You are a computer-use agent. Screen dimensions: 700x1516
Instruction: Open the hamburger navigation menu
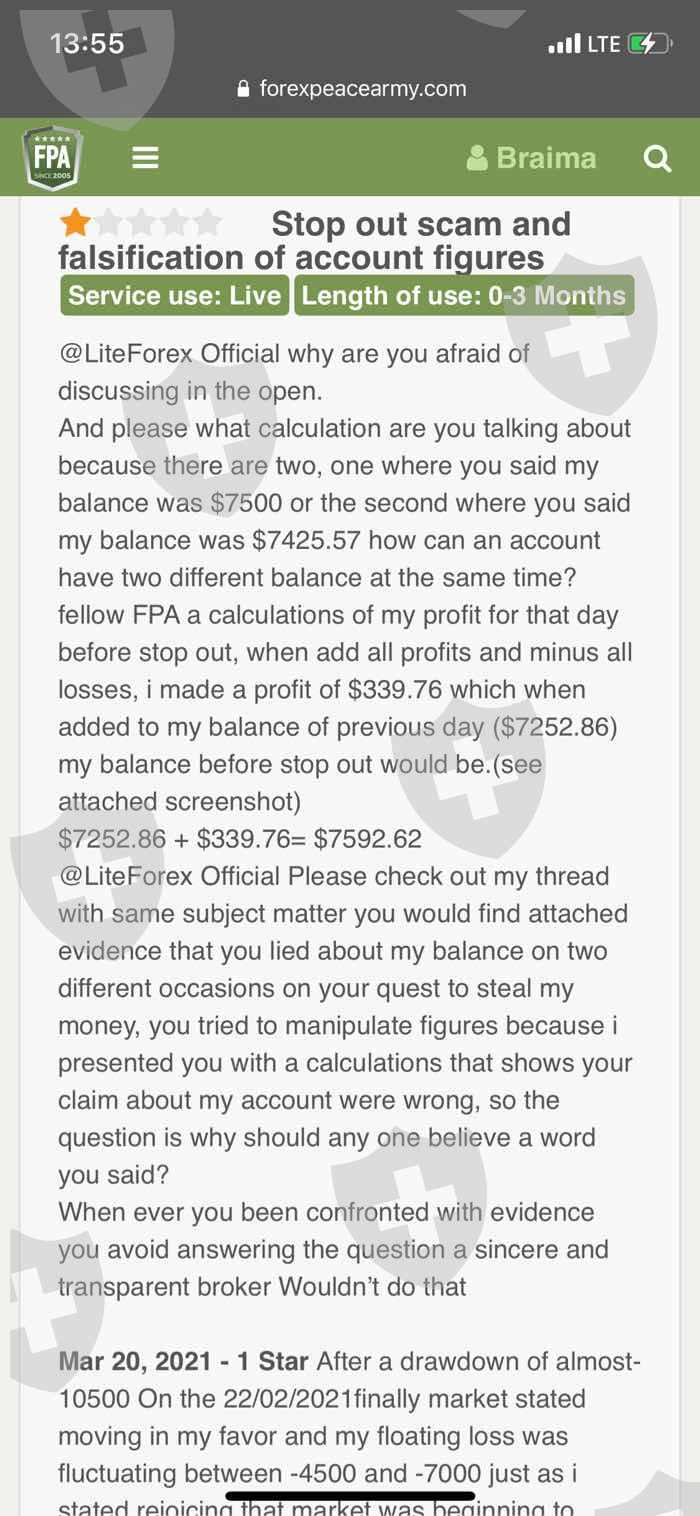(x=146, y=158)
